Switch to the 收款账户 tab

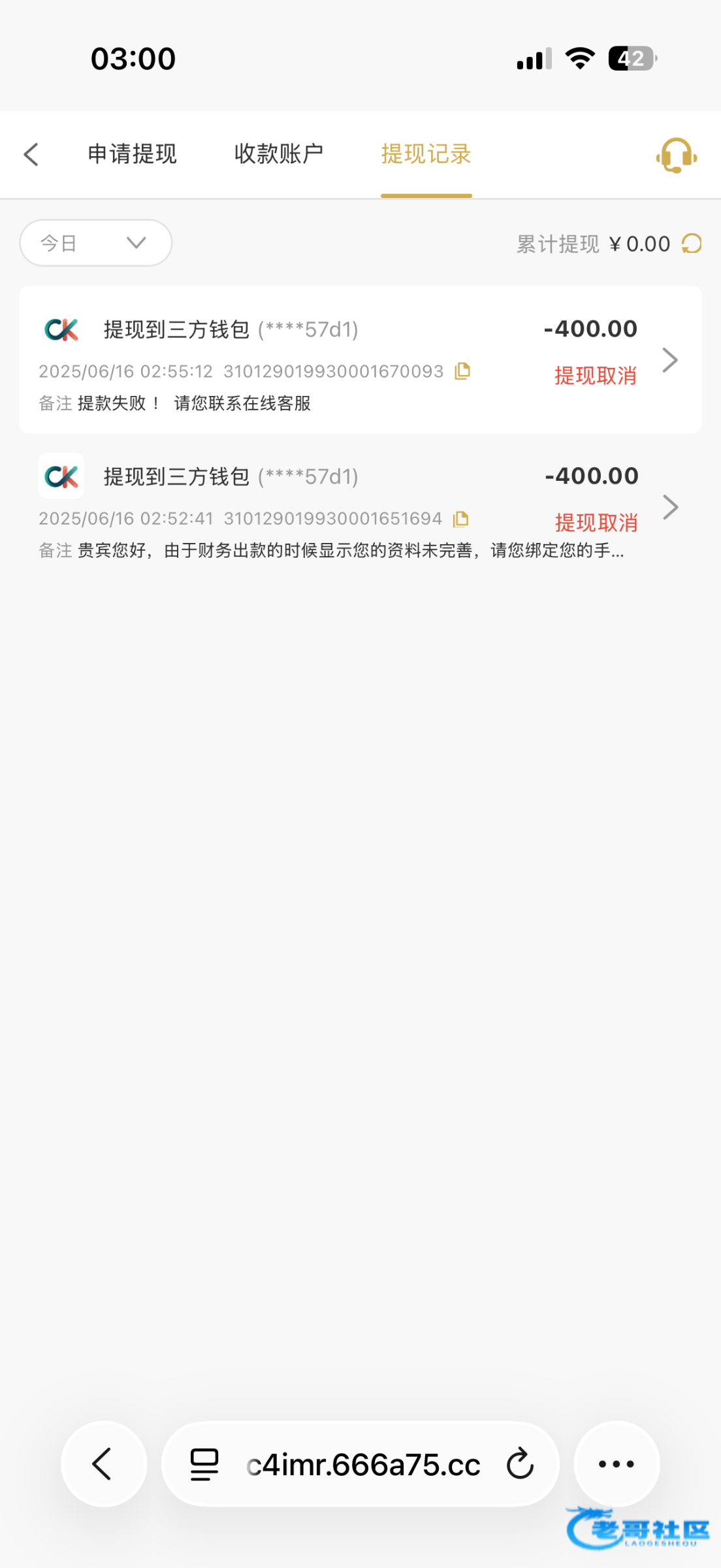coord(279,154)
